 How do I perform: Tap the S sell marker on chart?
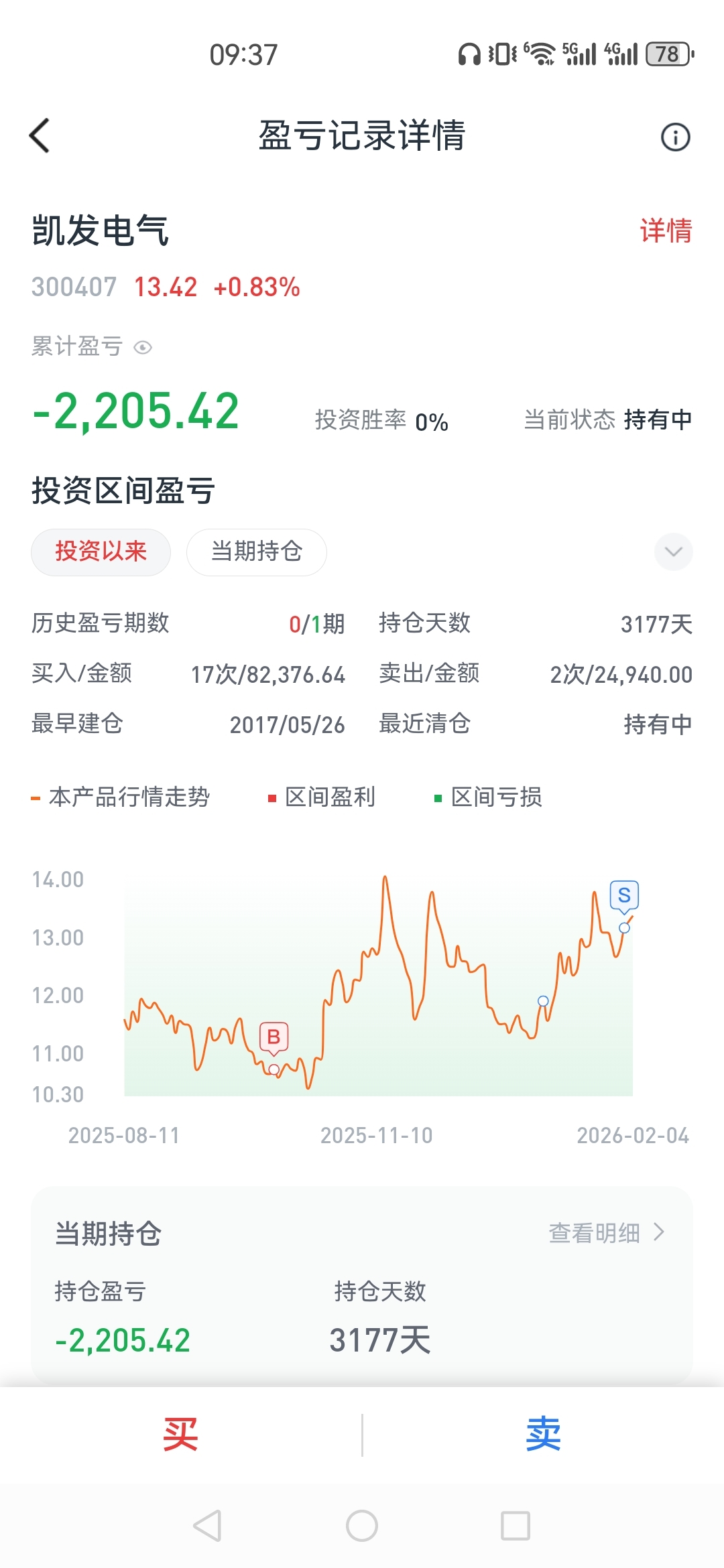pyautogui.click(x=624, y=895)
